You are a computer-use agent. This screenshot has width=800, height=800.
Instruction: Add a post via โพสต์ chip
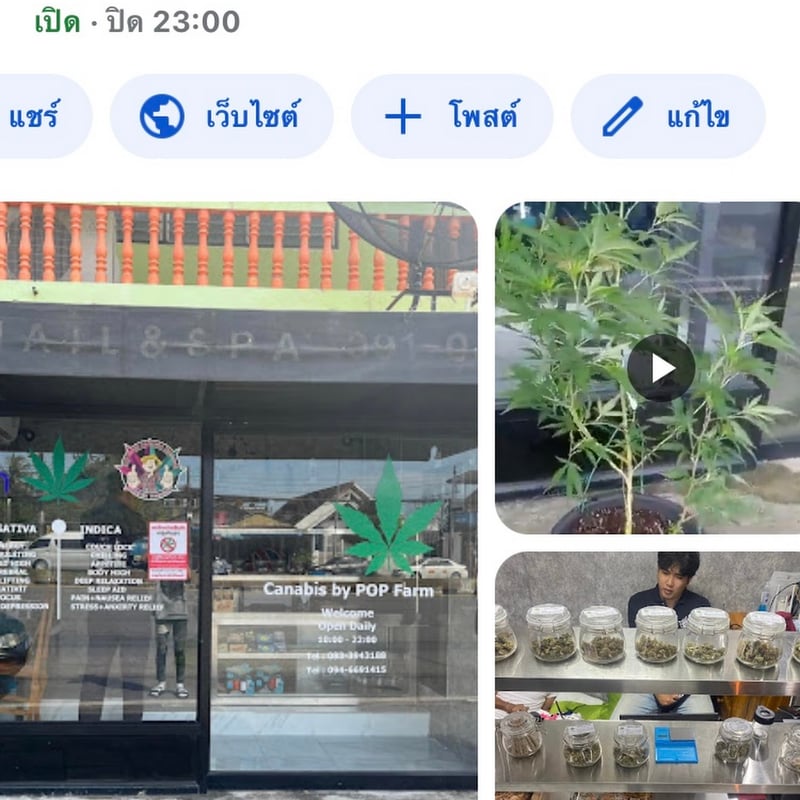tap(451, 117)
